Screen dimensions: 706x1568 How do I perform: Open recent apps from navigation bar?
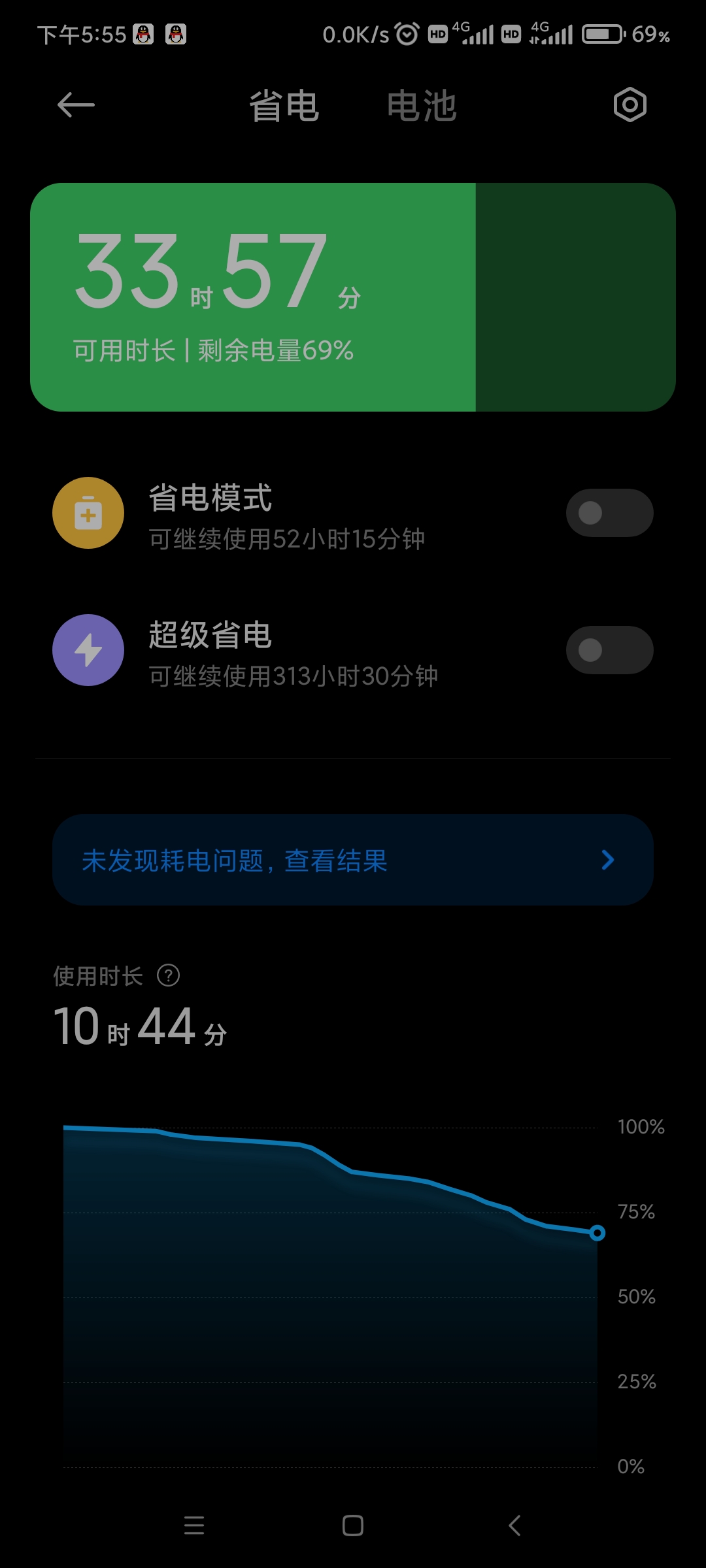(x=194, y=1526)
